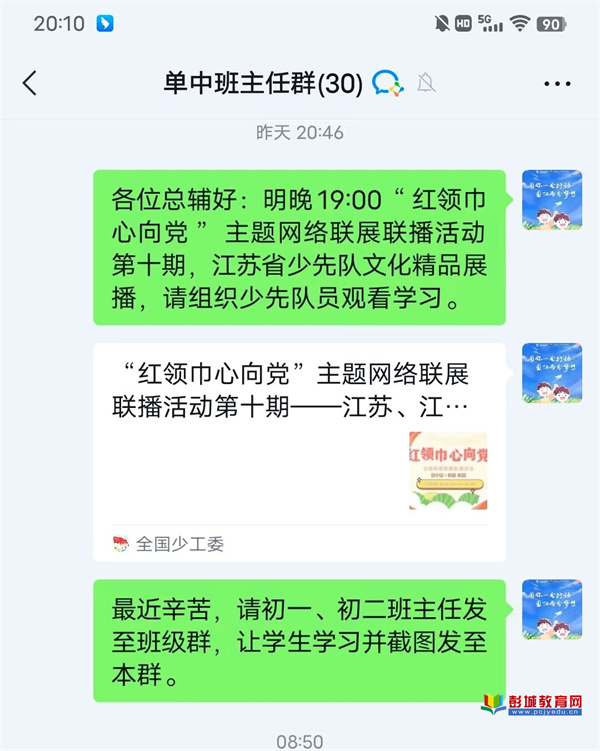Open the three-dot chat menu

557,84
